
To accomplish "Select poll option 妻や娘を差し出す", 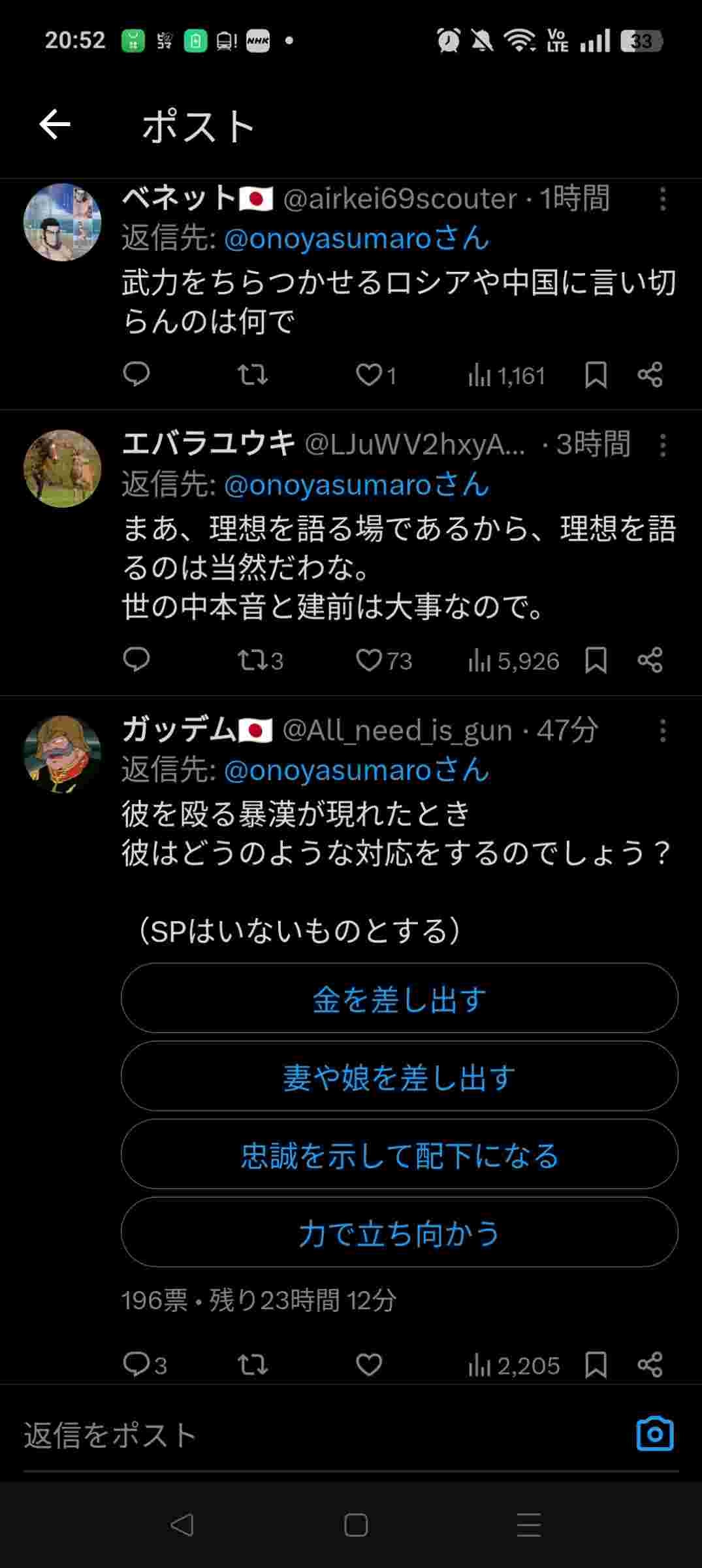I will [x=399, y=1076].
